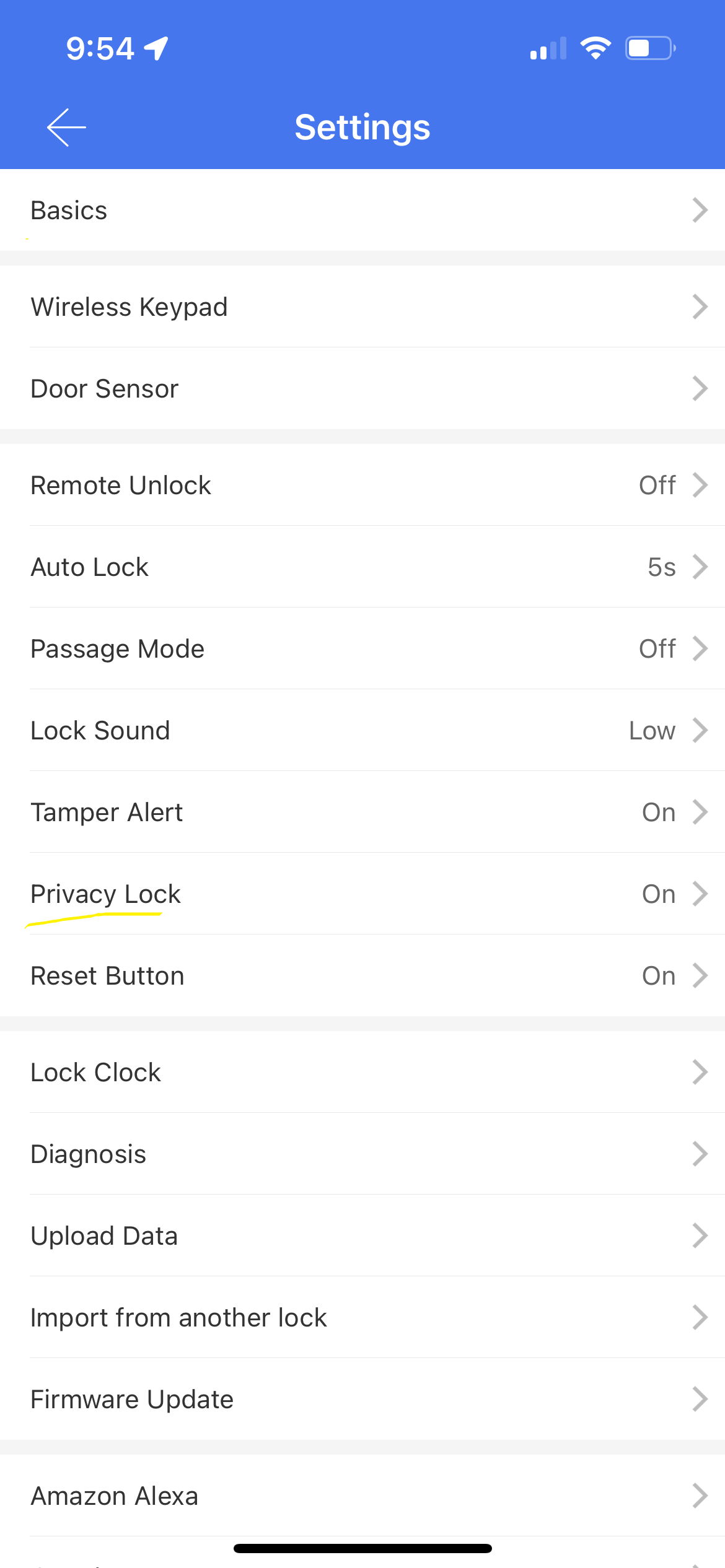
Task: Open Basics settings
Action: point(362,210)
